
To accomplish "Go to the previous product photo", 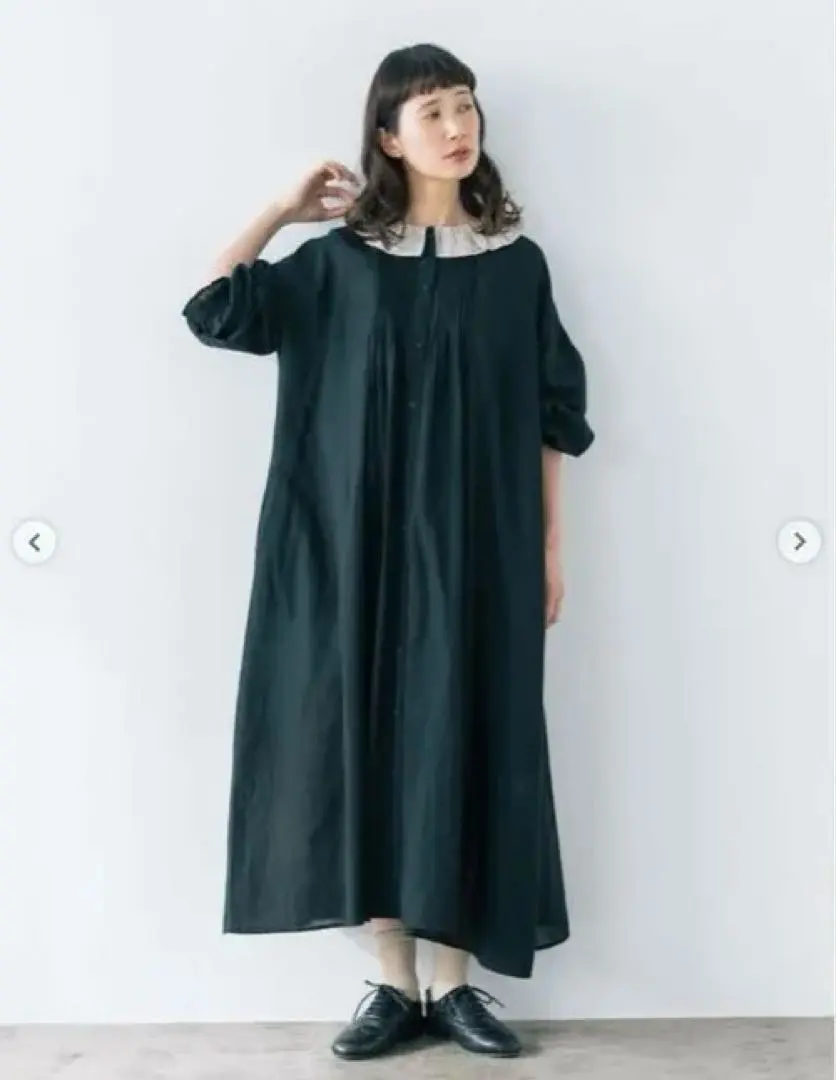I will tap(34, 542).
